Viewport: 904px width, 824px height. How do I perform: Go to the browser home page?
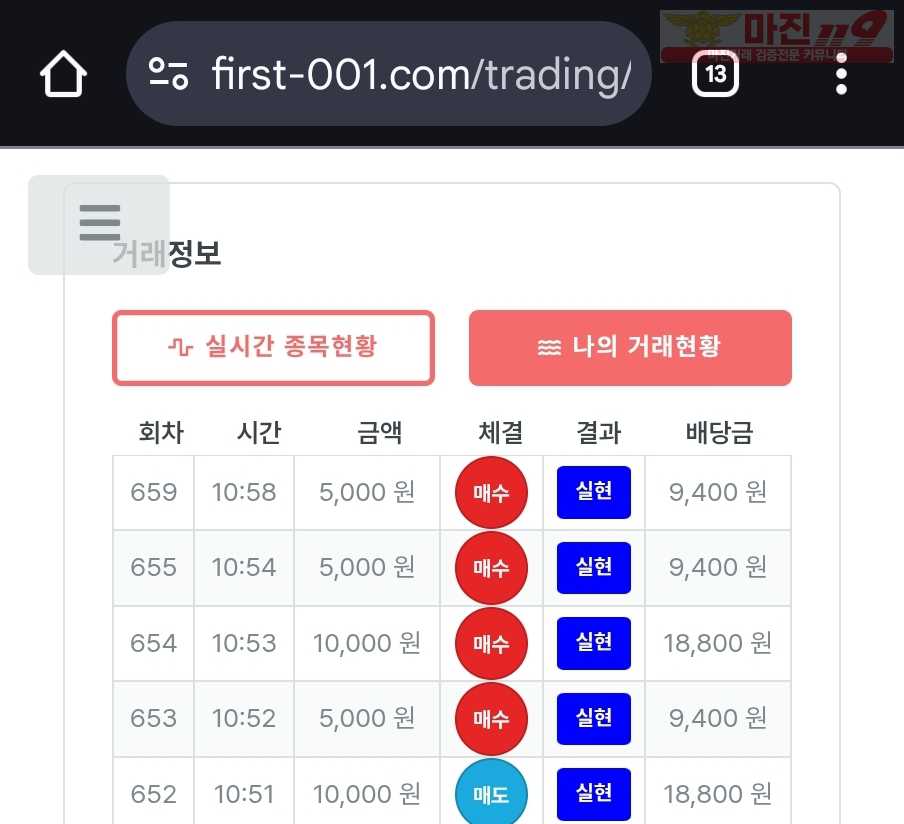click(x=63, y=74)
